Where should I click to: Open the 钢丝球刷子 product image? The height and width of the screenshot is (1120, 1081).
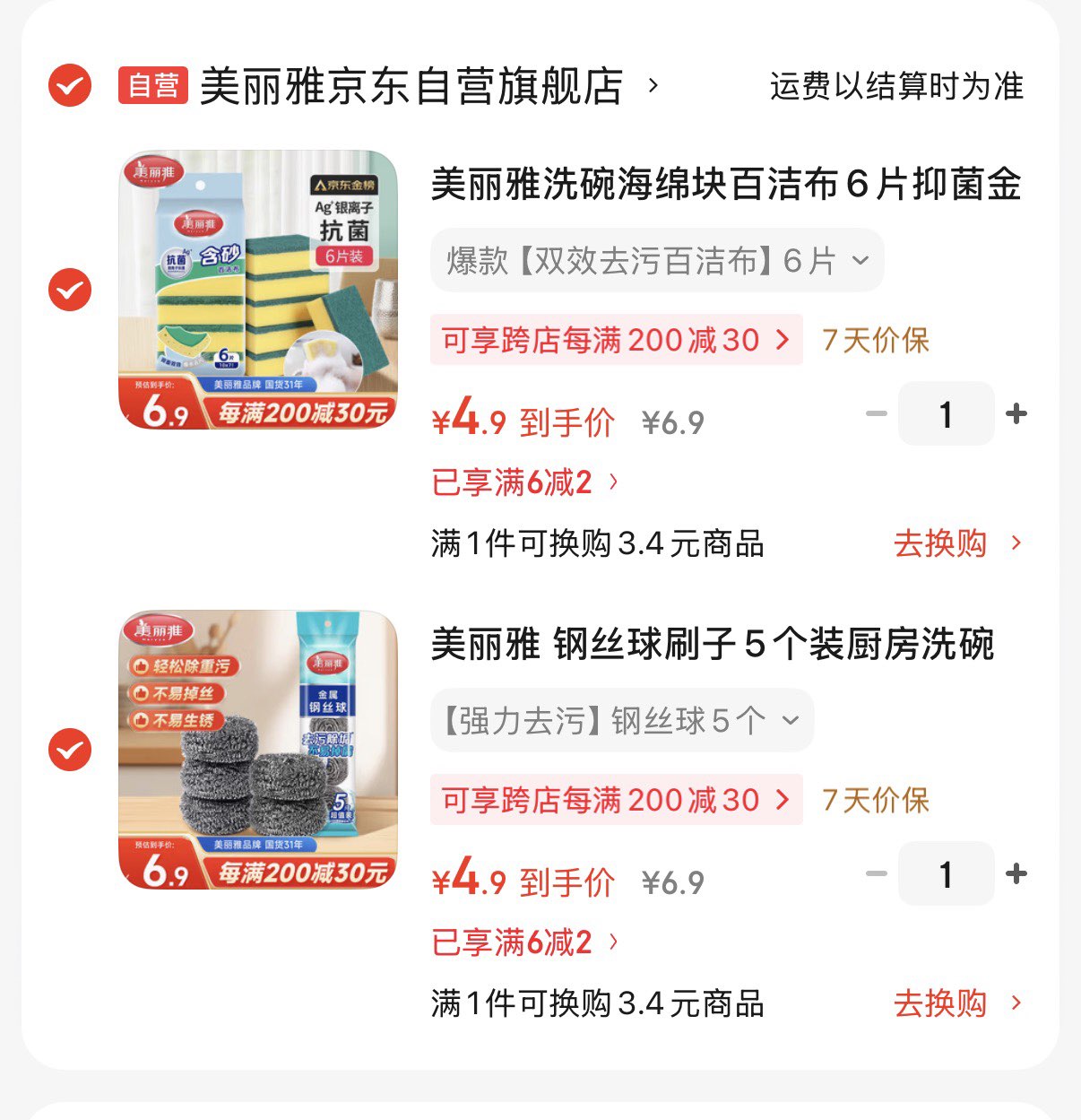coord(258,750)
